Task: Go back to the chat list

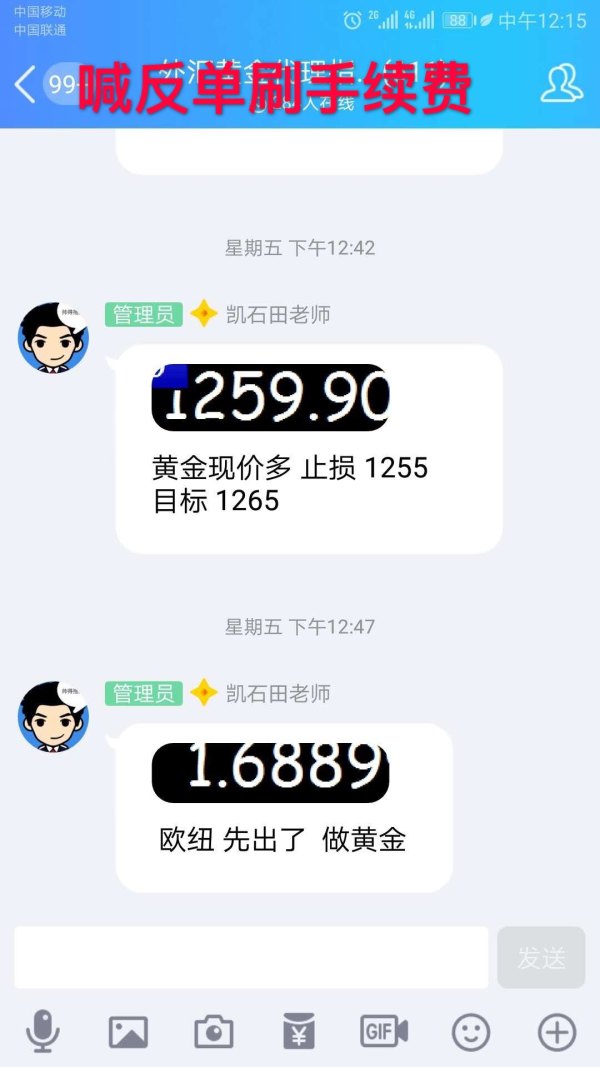Action: (x=27, y=85)
